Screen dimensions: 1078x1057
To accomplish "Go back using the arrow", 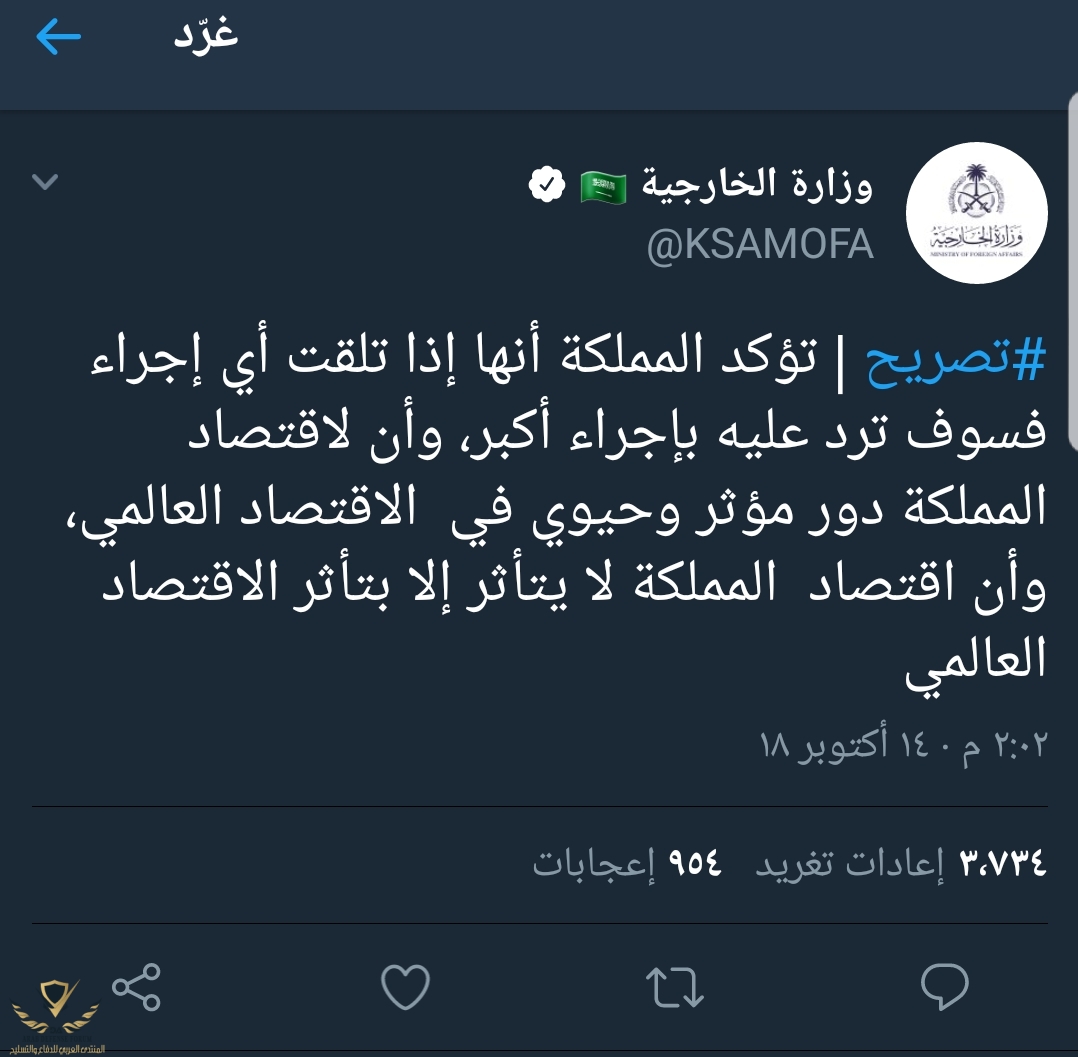I will [x=58, y=37].
